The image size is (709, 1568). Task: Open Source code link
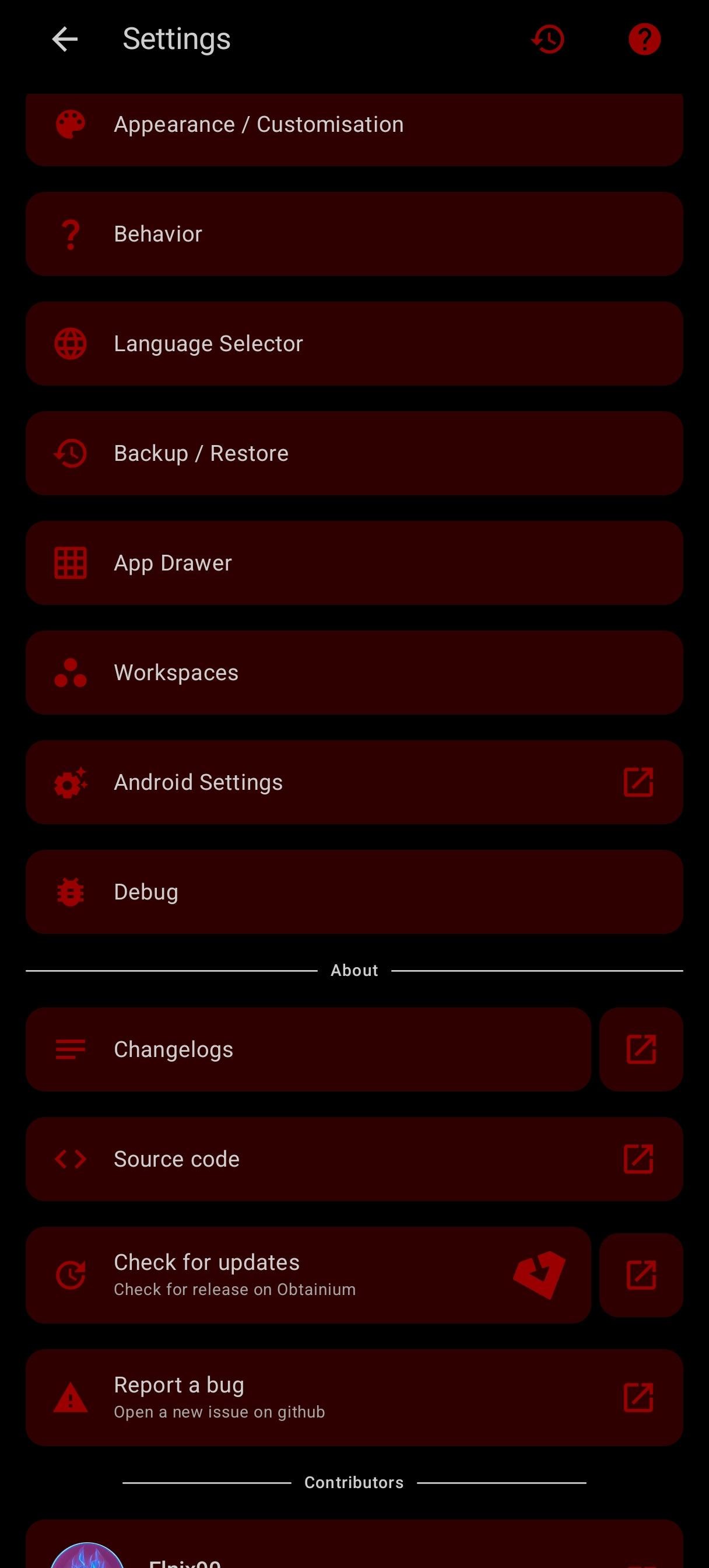click(353, 1158)
